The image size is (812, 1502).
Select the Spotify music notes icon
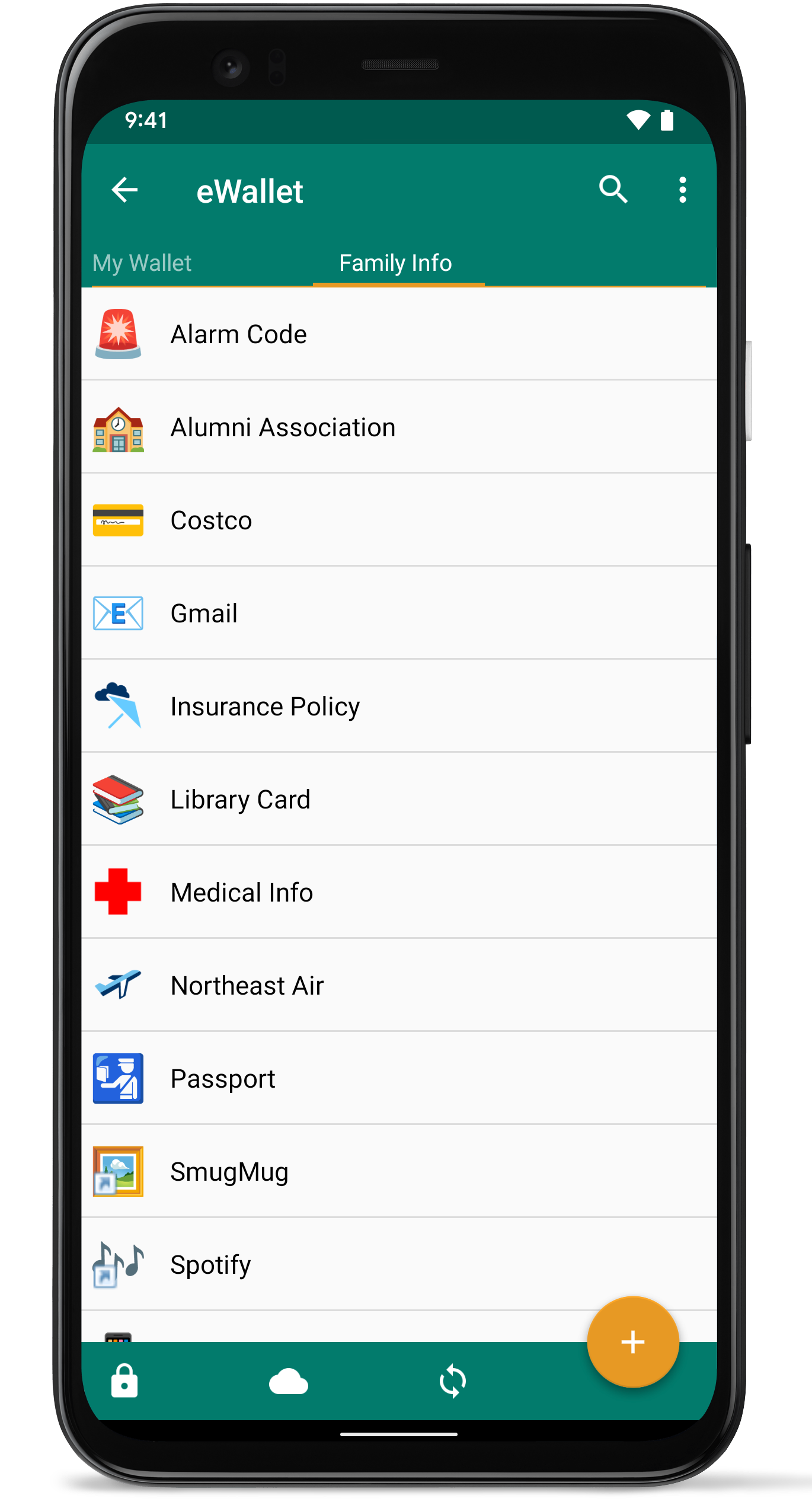pos(118,1264)
